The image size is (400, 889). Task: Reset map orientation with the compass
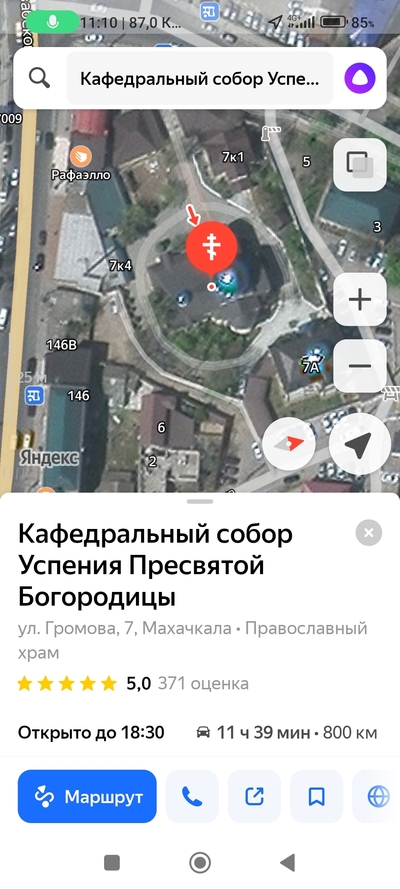point(289,443)
